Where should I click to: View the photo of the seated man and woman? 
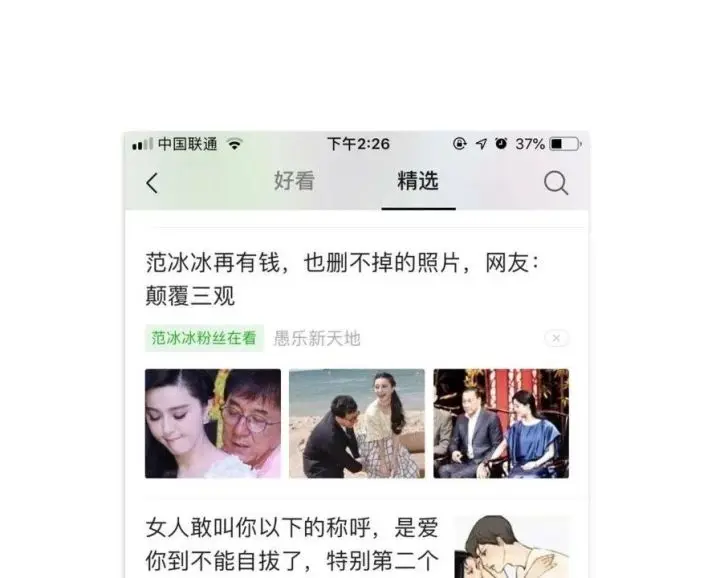pyautogui.click(x=501, y=423)
